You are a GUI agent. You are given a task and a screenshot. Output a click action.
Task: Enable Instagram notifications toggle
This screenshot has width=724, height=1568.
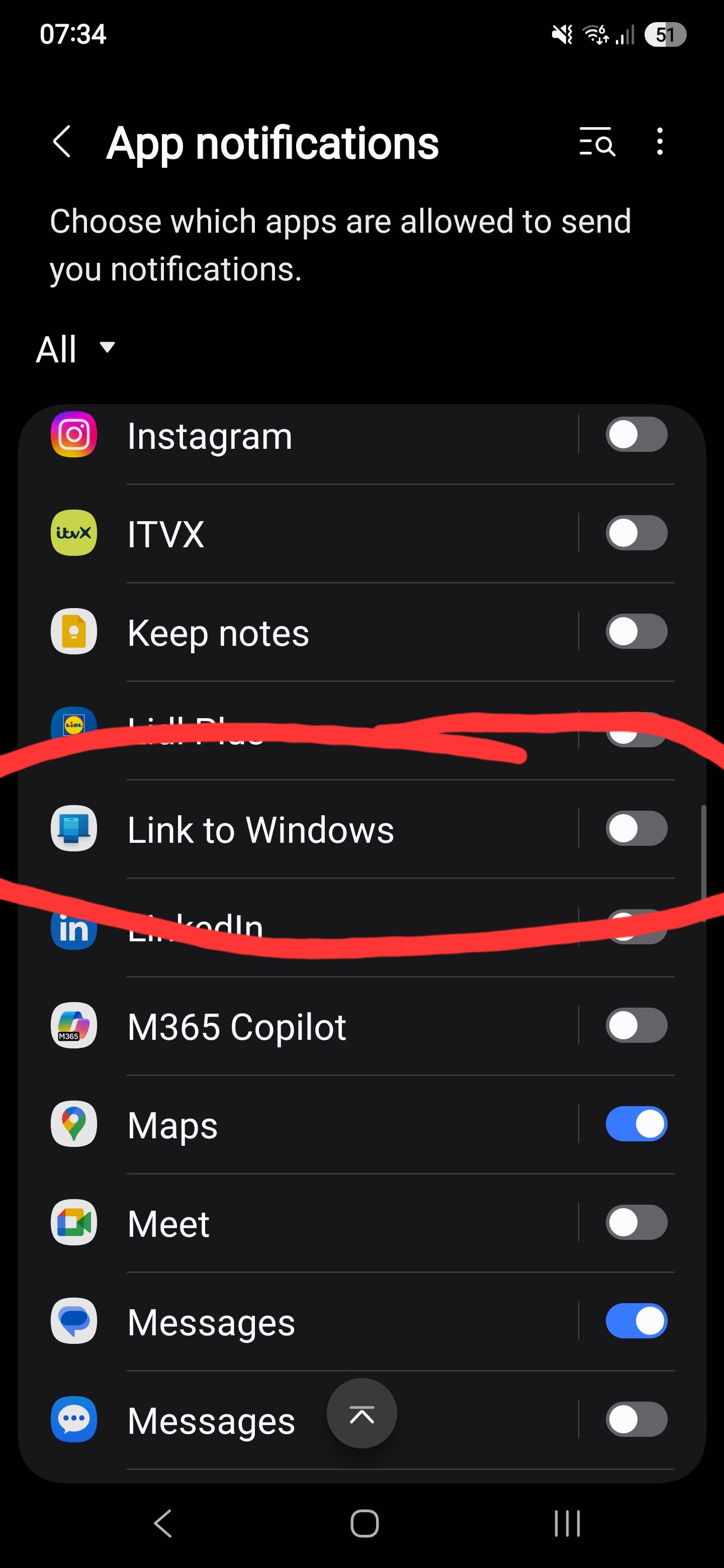pos(636,435)
